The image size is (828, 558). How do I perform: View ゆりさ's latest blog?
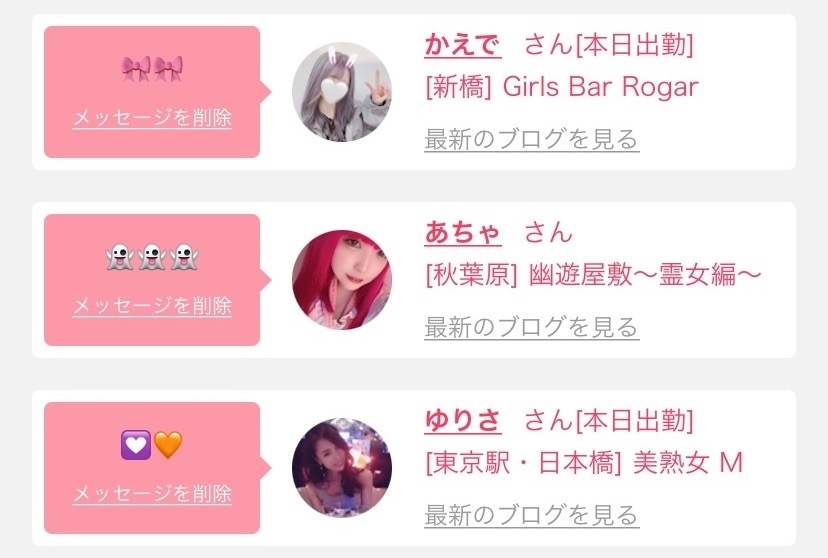point(531,516)
